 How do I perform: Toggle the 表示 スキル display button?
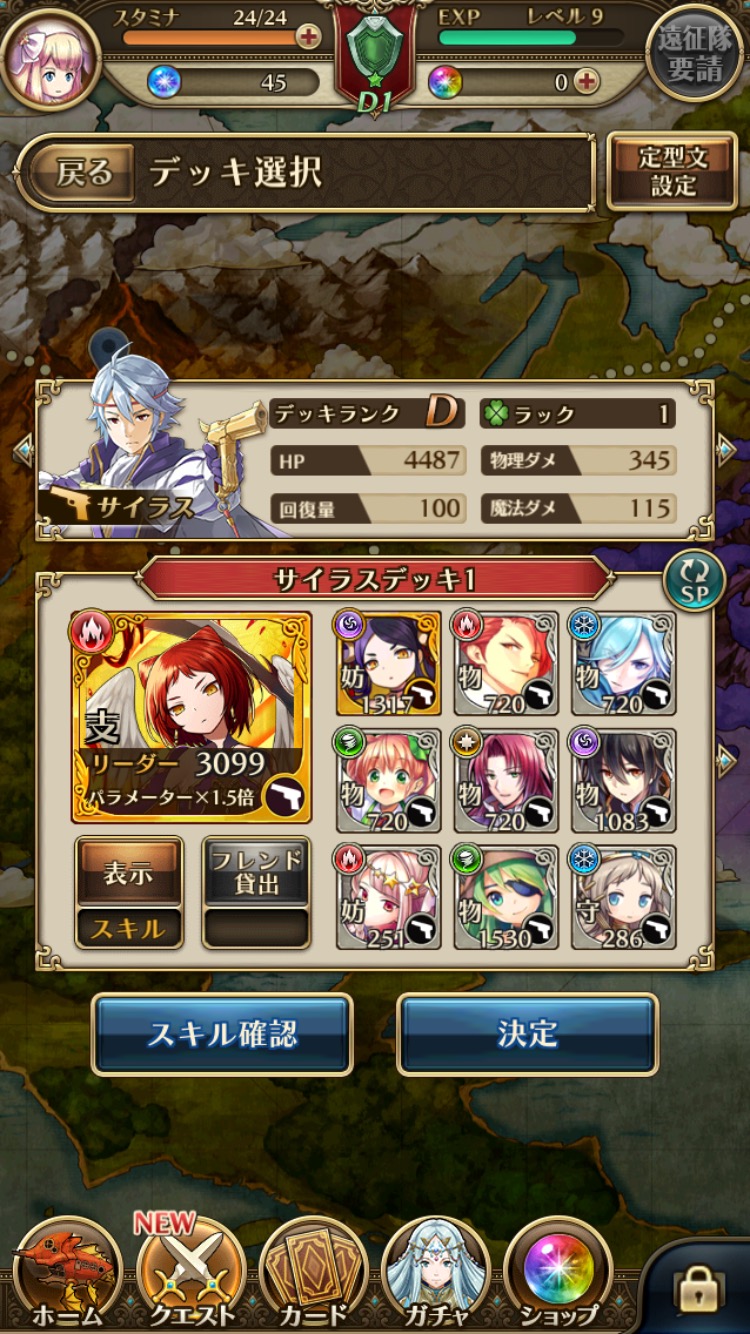129,892
